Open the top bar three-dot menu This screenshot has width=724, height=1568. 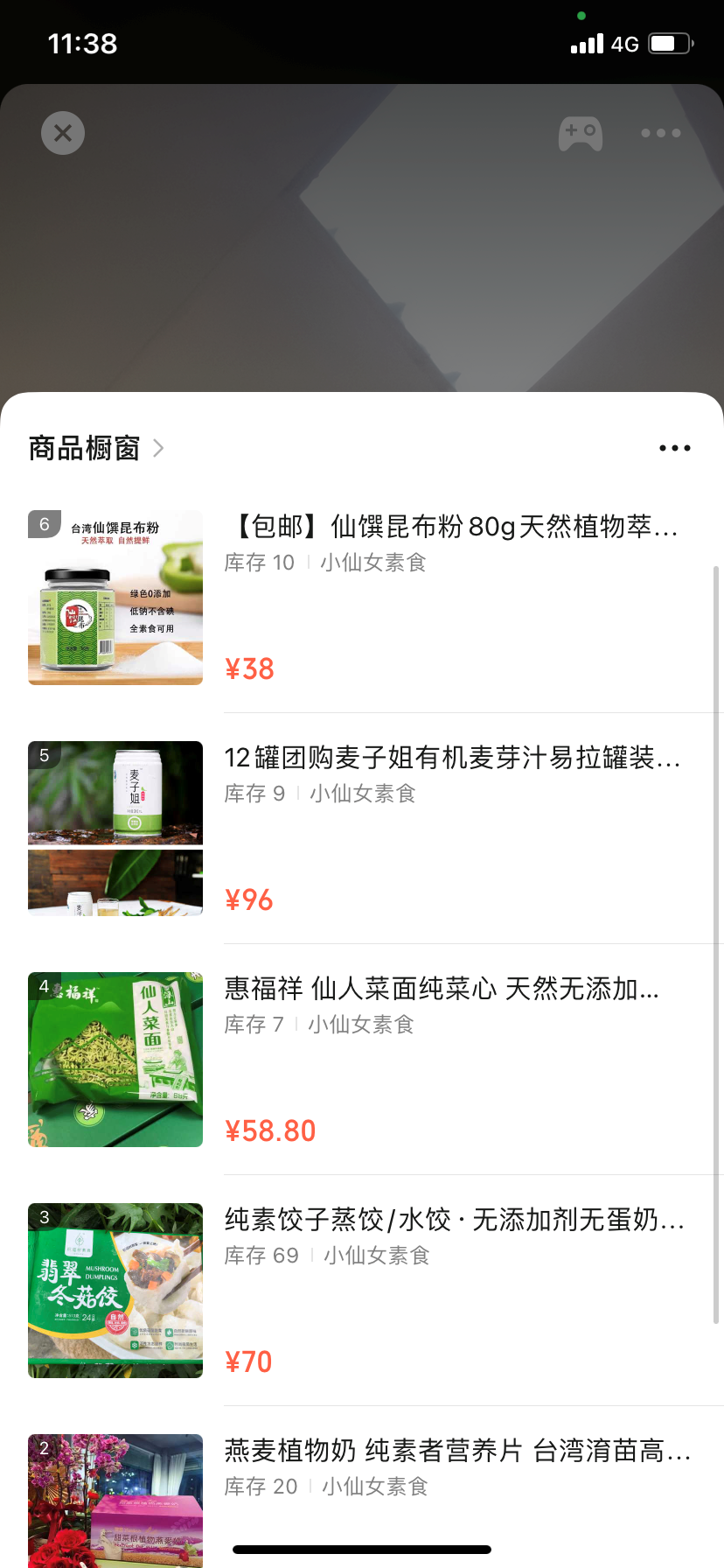tap(660, 133)
